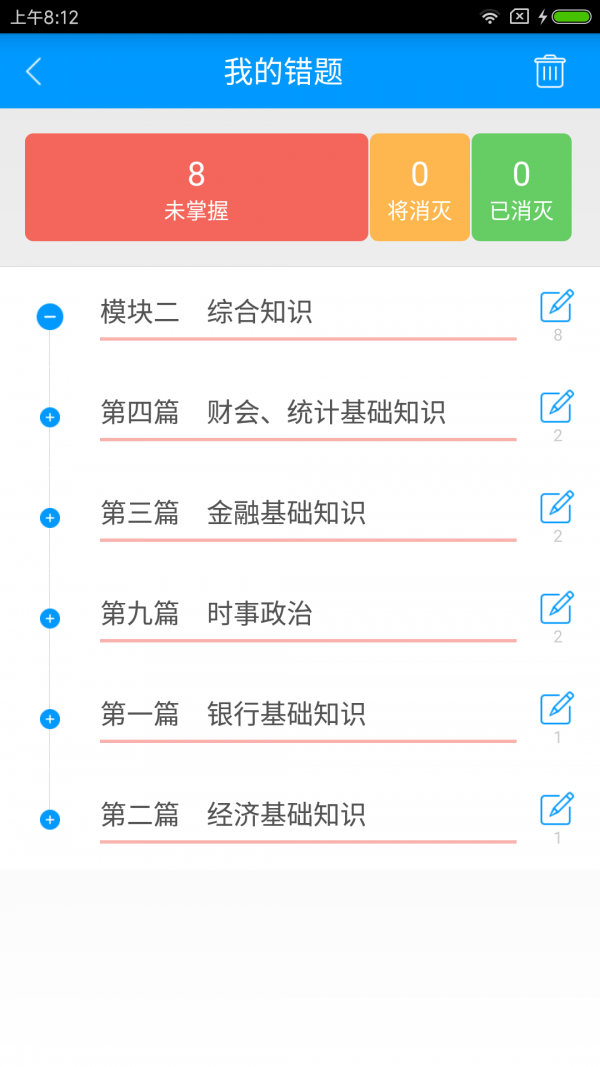The width and height of the screenshot is (600, 1067).
Task: Tap the edit icon for 模块二 综合知识
Action: pos(557,306)
